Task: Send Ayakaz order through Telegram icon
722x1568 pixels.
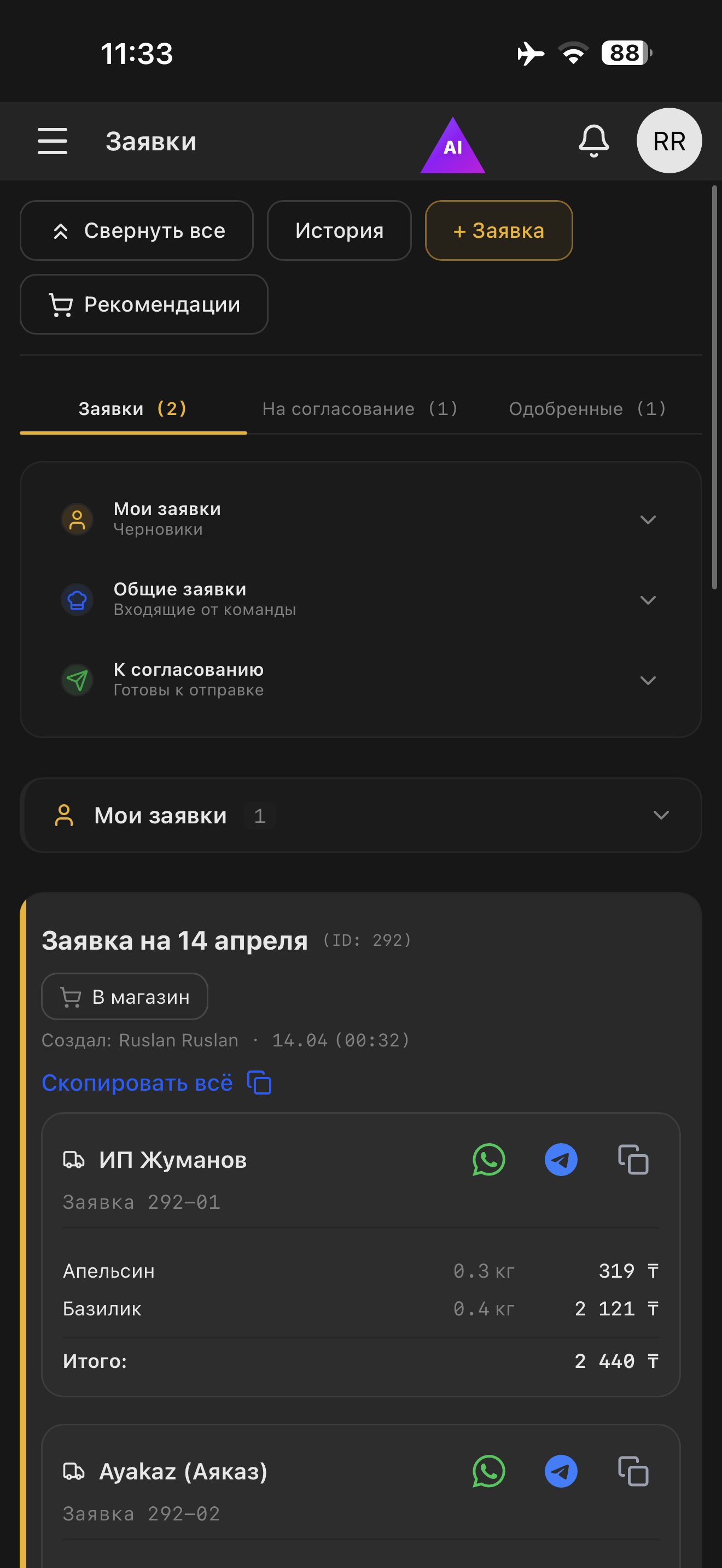Action: click(x=560, y=1472)
